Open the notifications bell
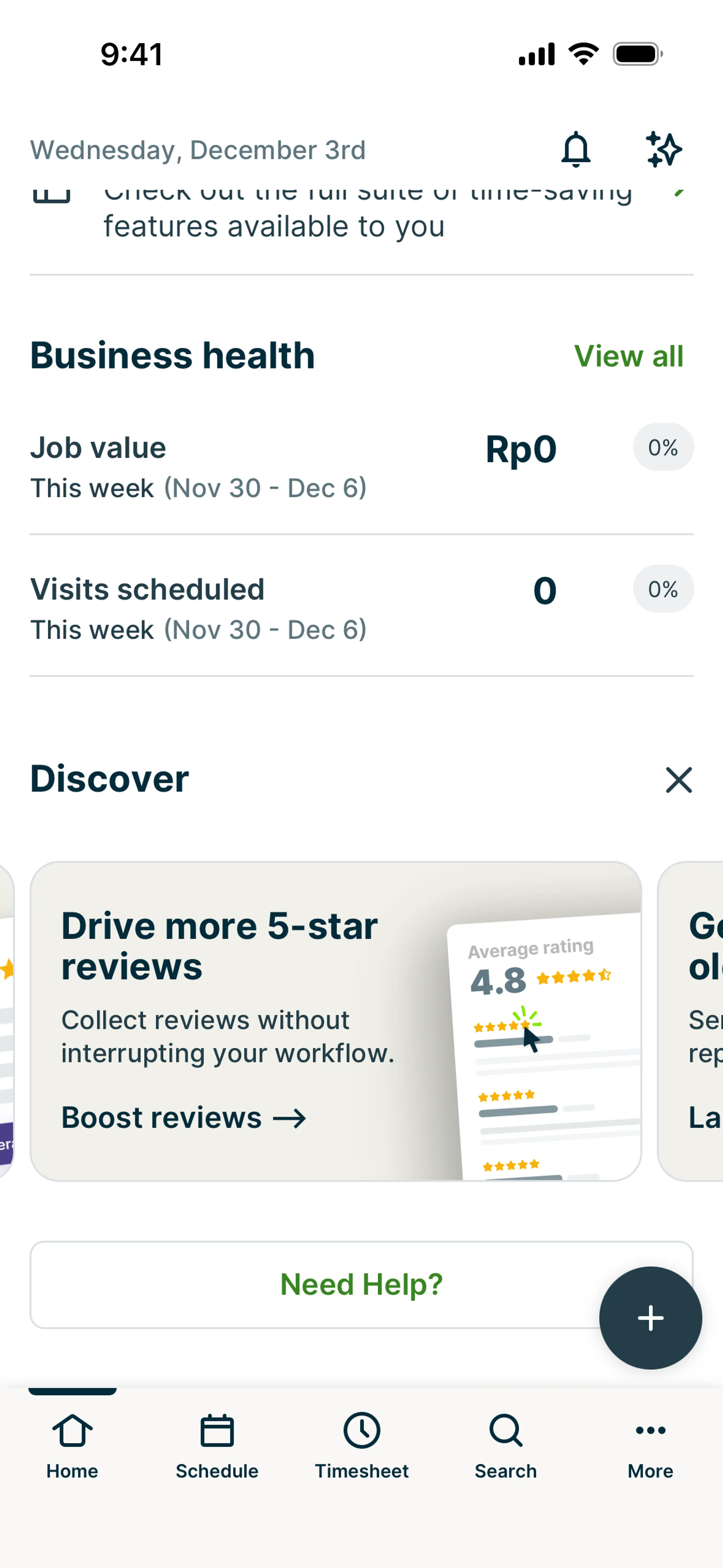The height and width of the screenshot is (1568, 723). pyautogui.click(x=575, y=150)
